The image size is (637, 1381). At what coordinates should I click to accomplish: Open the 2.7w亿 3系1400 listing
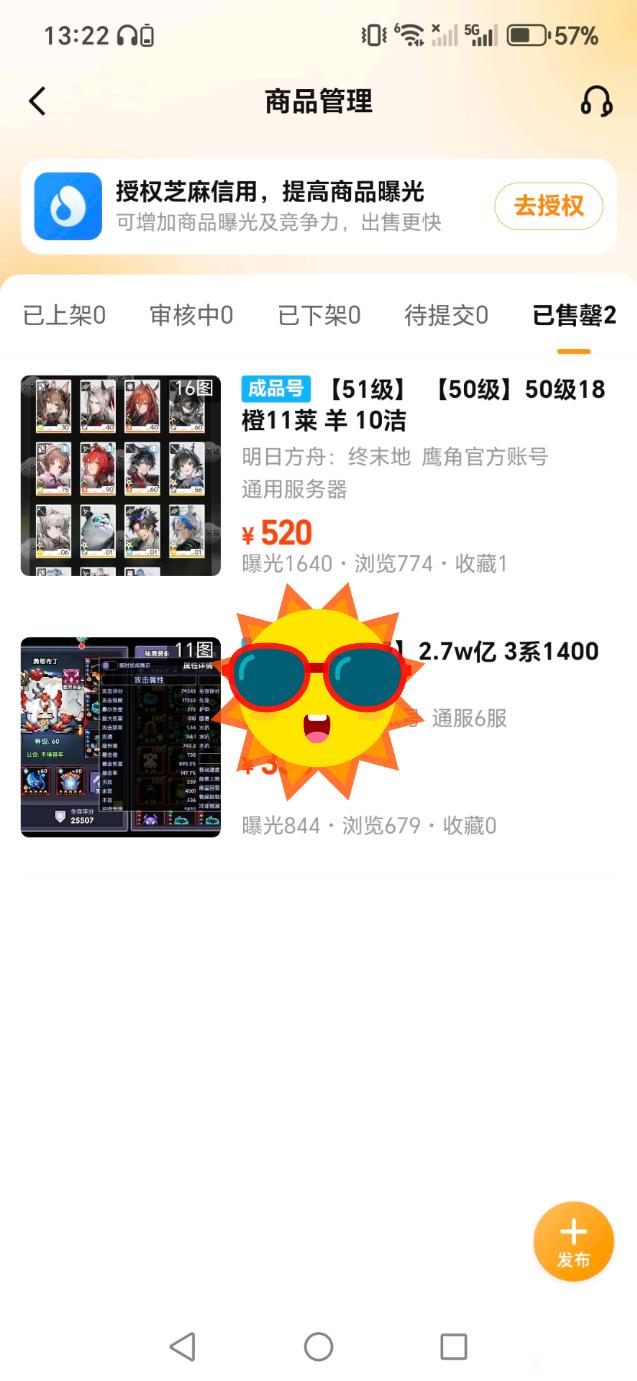[x=318, y=737]
